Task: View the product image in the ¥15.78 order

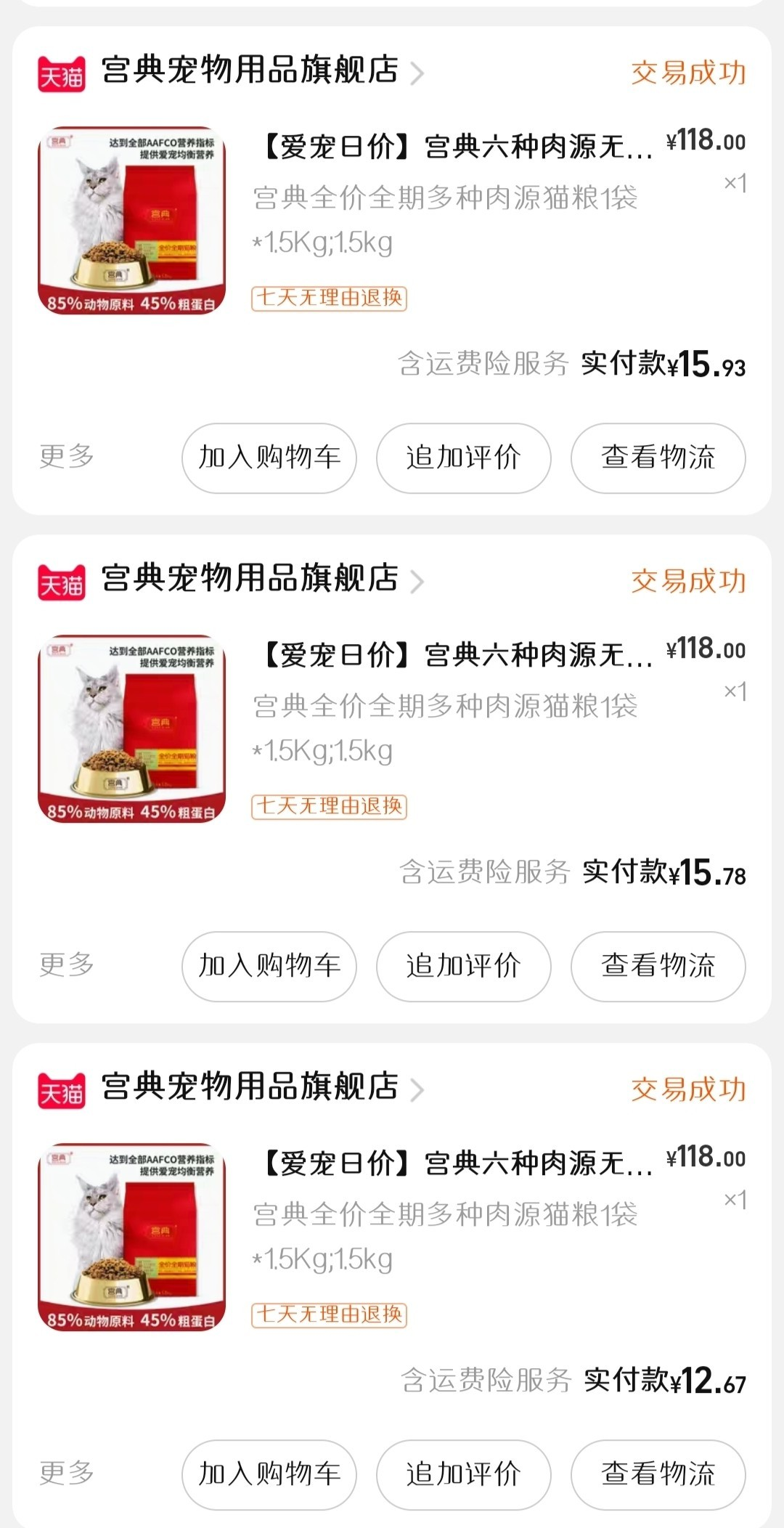Action: [x=131, y=729]
